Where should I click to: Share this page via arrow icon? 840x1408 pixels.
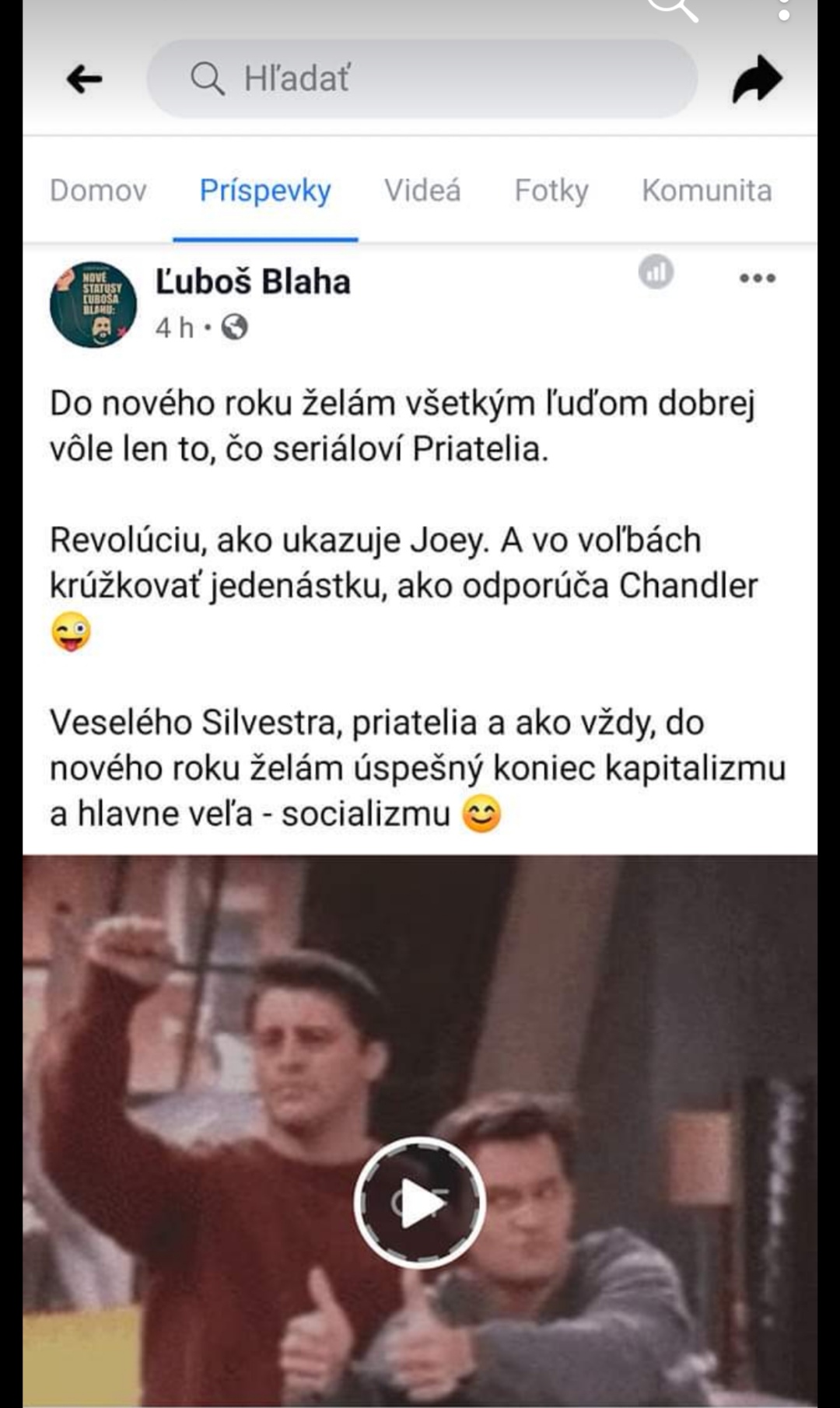click(757, 79)
